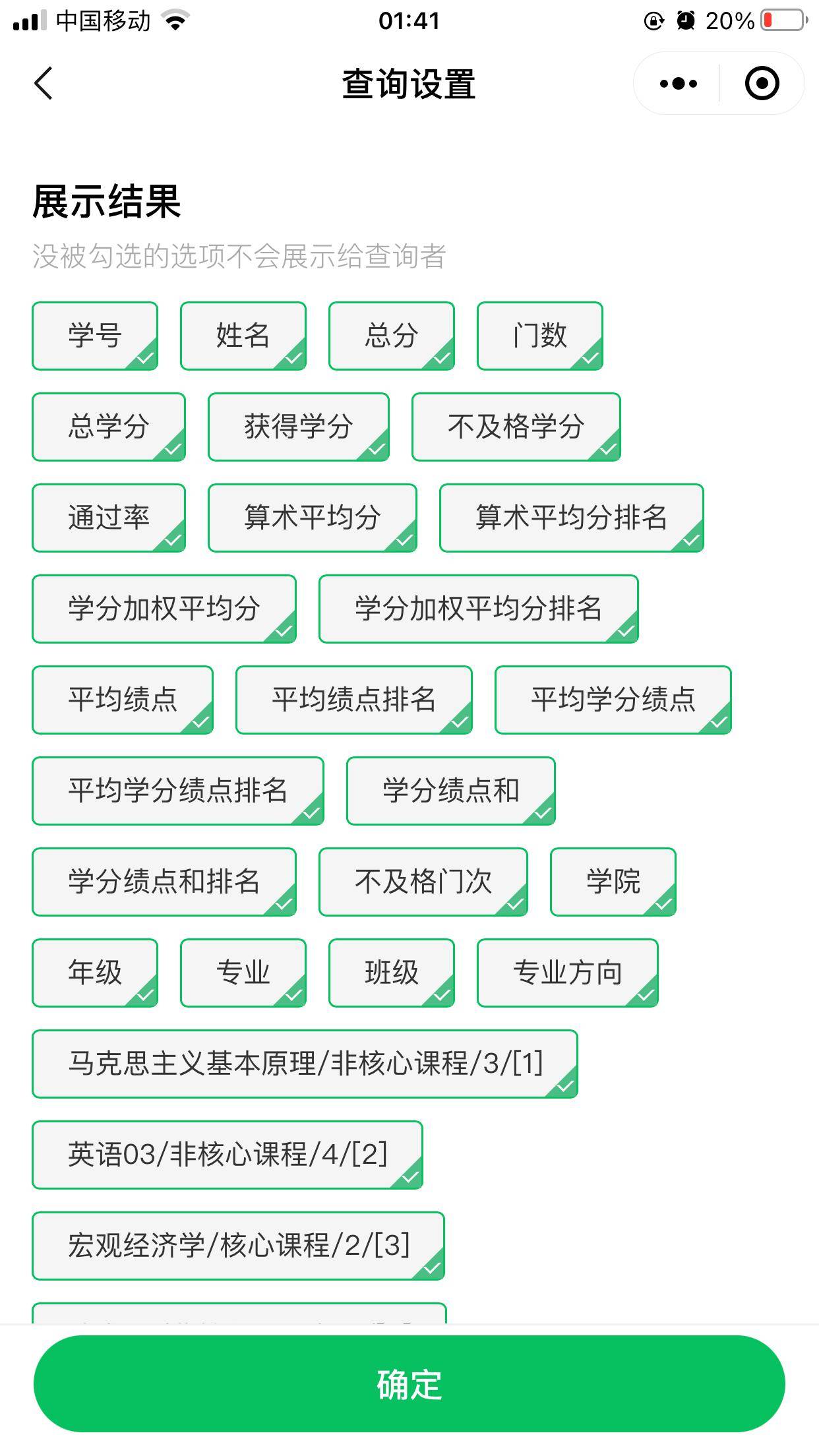Deselect 学分绩点和

[451, 791]
